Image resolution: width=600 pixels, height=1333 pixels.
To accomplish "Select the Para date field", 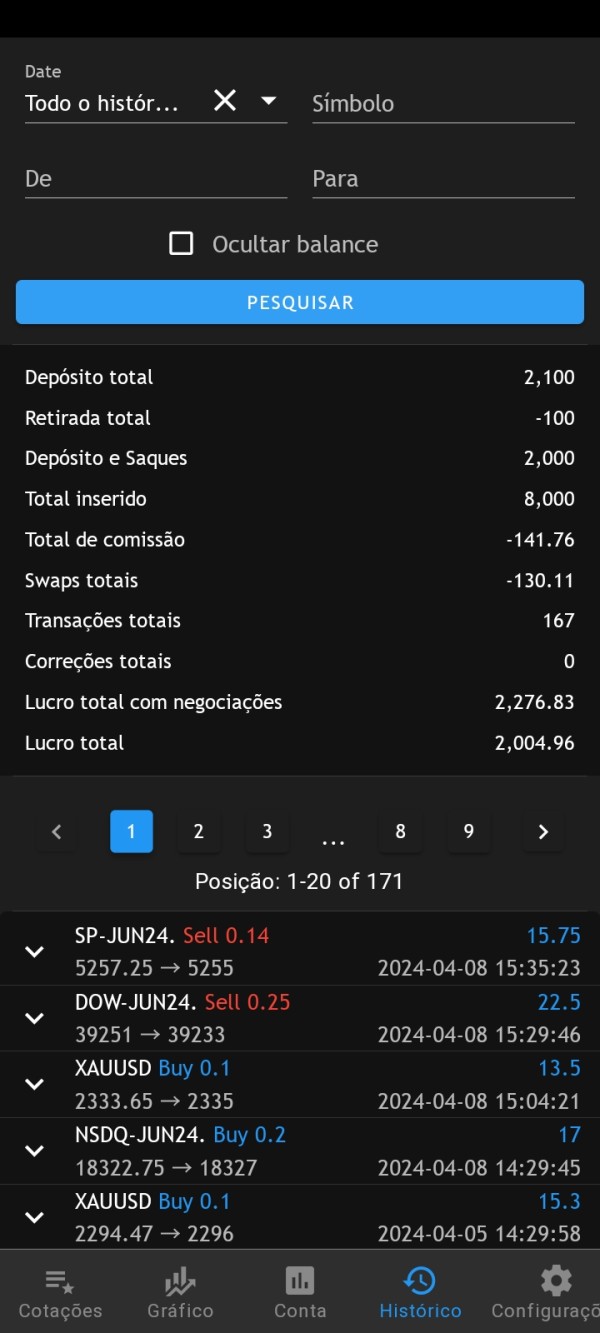I will coord(443,179).
